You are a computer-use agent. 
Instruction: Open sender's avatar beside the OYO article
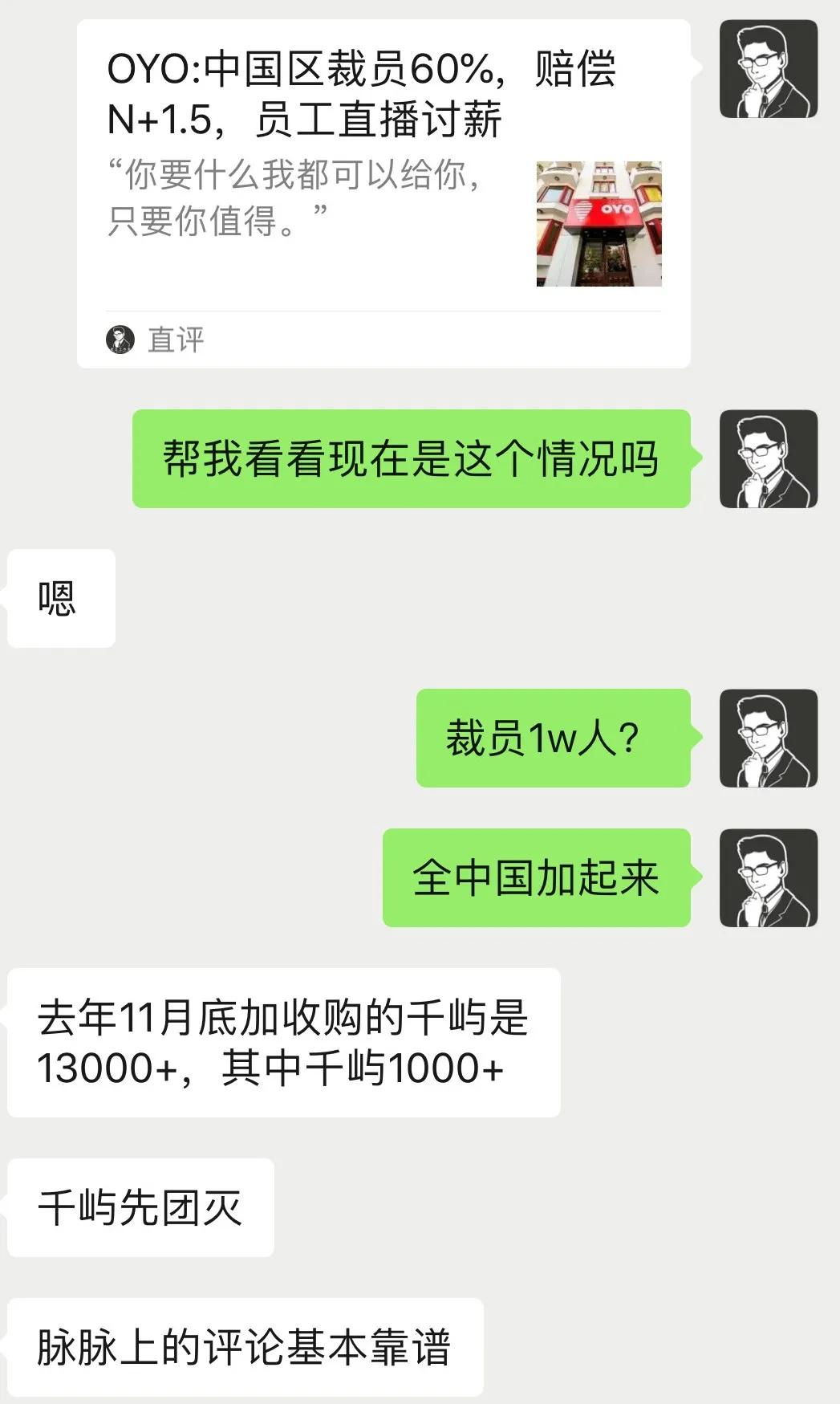pos(768,69)
